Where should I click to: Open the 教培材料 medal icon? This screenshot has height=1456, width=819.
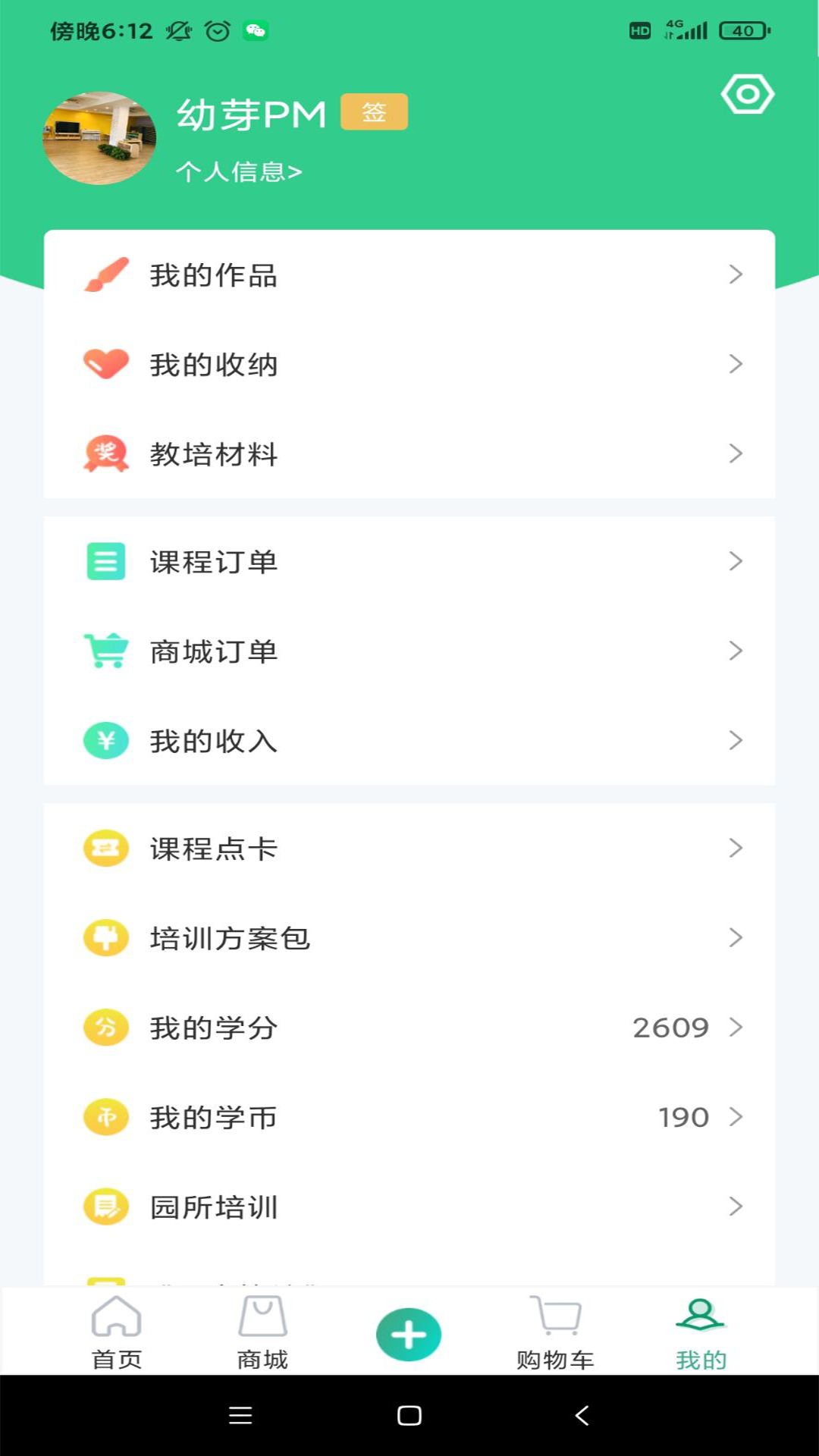click(106, 454)
